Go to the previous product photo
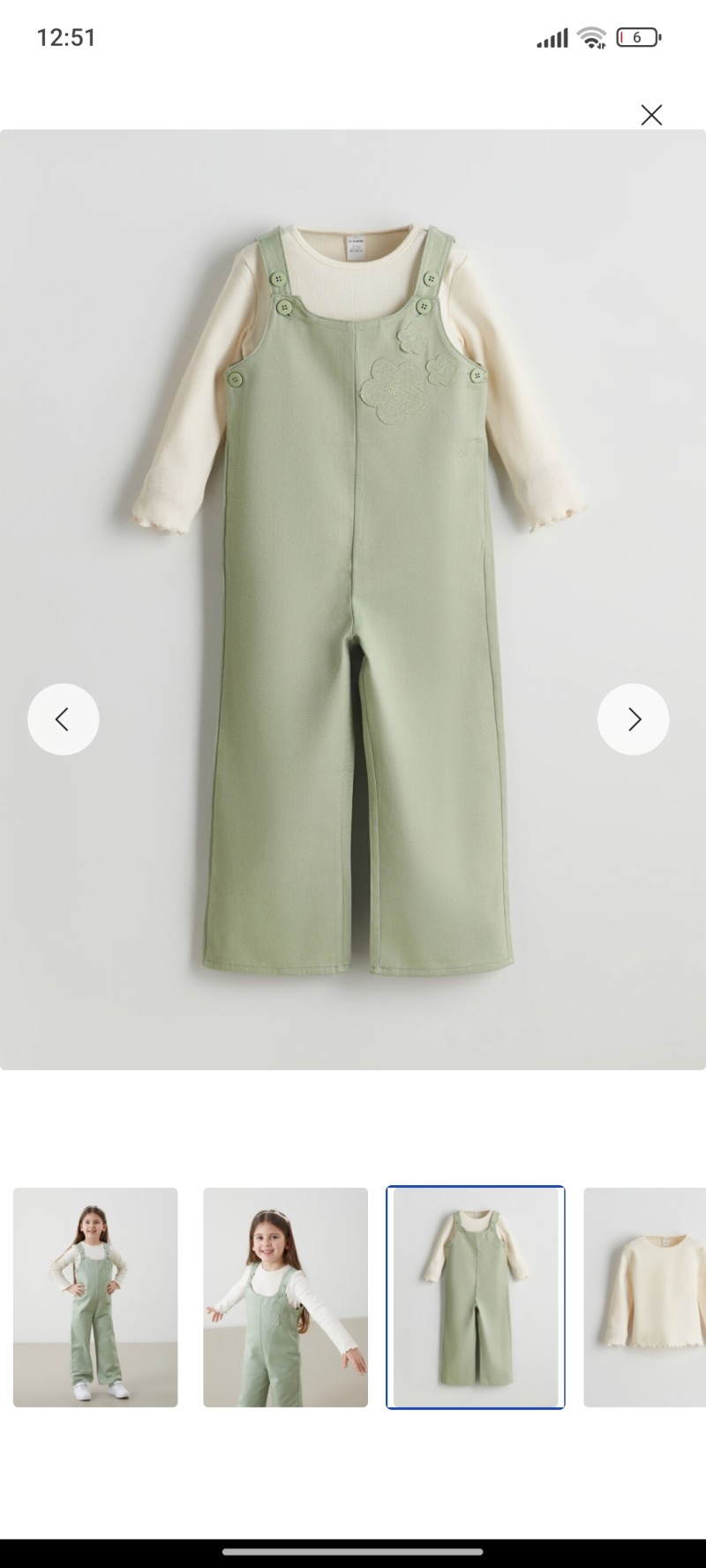This screenshot has height=1568, width=706. tap(63, 719)
